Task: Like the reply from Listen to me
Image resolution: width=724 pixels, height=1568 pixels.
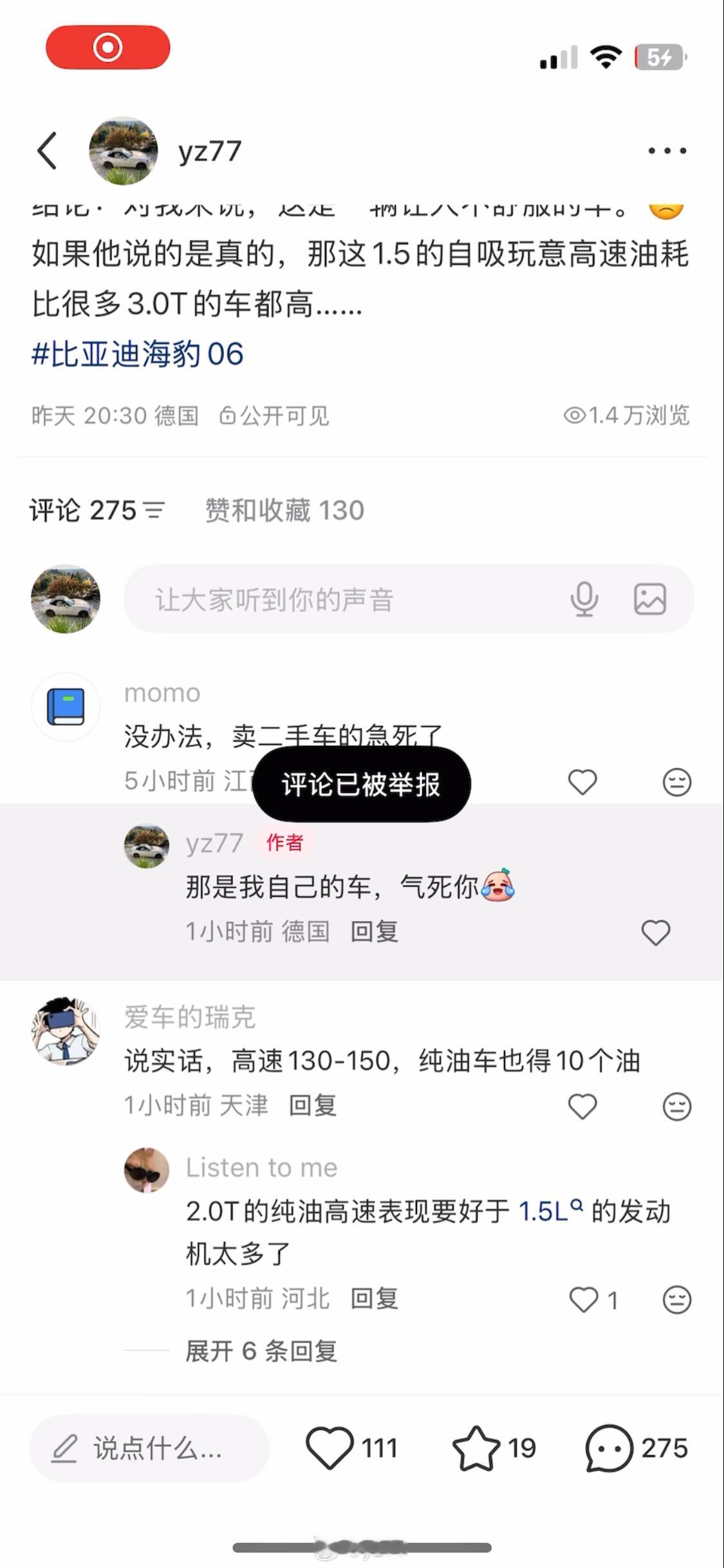Action: click(583, 1300)
